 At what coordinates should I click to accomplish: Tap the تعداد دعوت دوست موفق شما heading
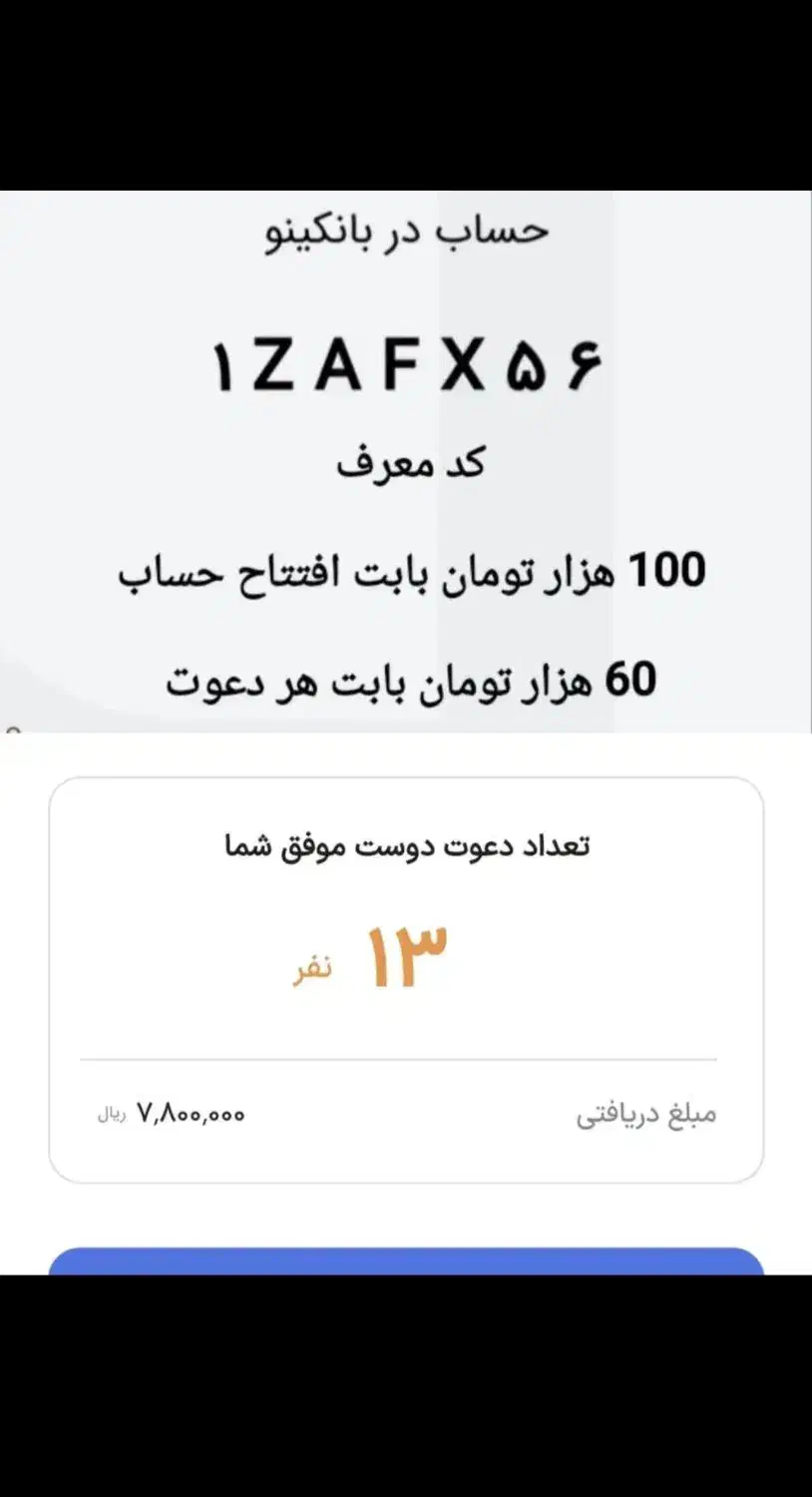point(406,843)
